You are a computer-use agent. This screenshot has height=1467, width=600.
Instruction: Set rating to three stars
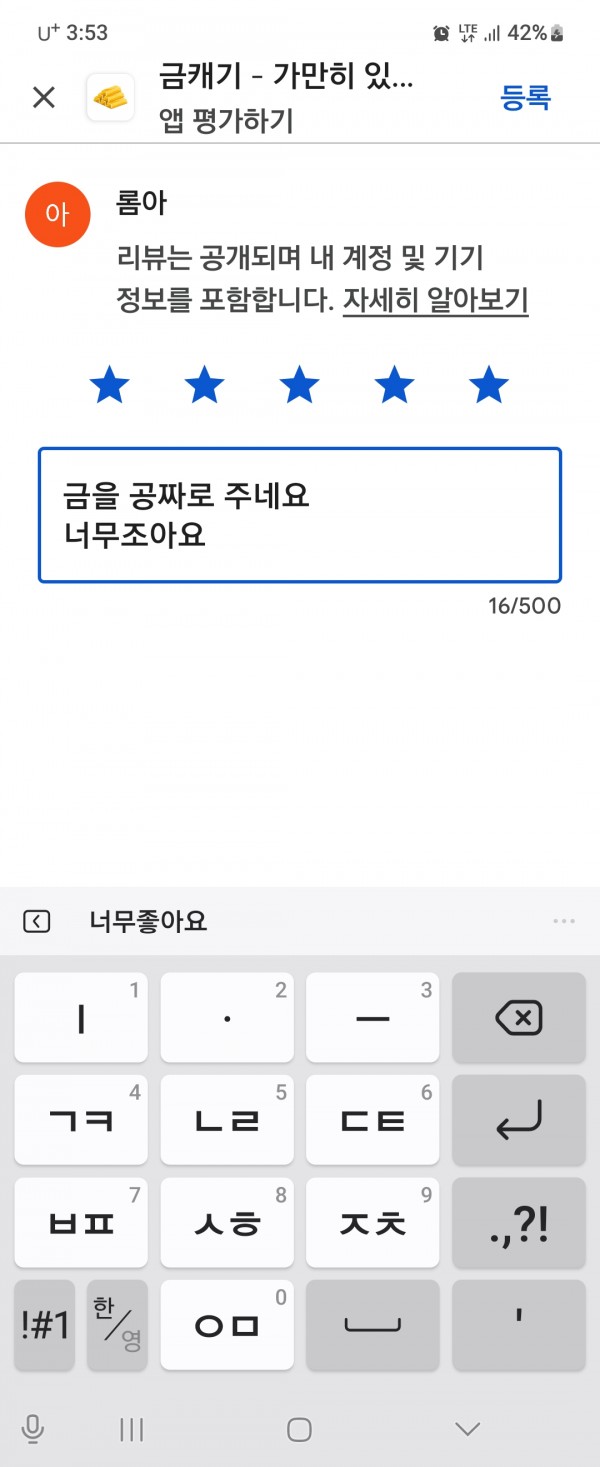[x=299, y=385]
